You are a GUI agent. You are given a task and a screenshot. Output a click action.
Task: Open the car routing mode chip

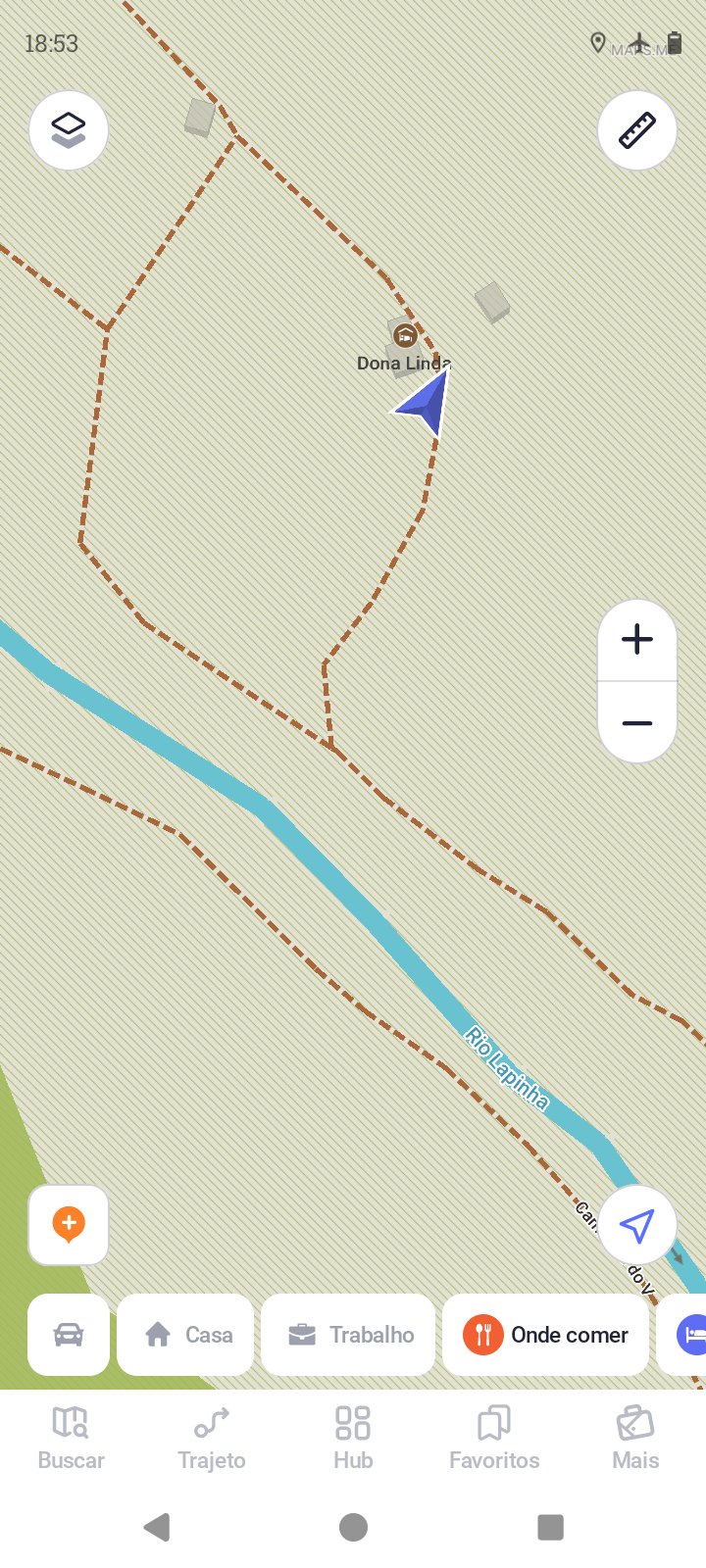tap(69, 1335)
